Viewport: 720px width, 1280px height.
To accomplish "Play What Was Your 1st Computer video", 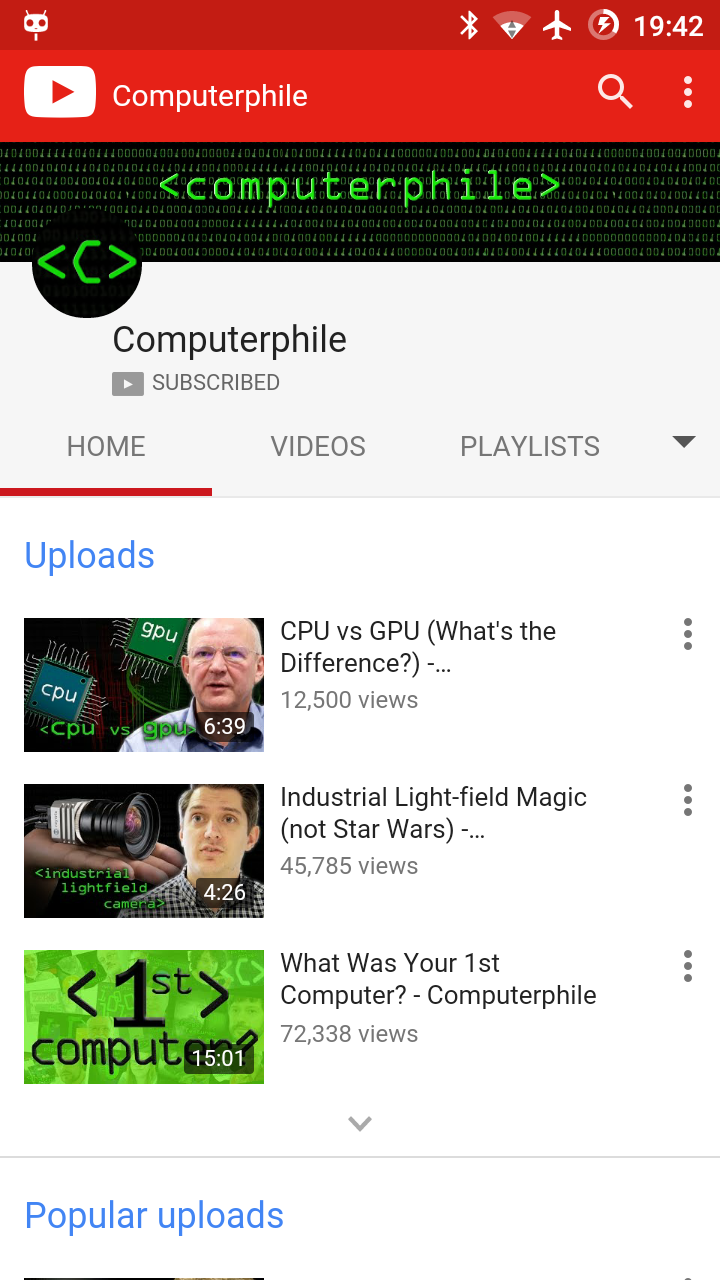I will pos(144,1017).
